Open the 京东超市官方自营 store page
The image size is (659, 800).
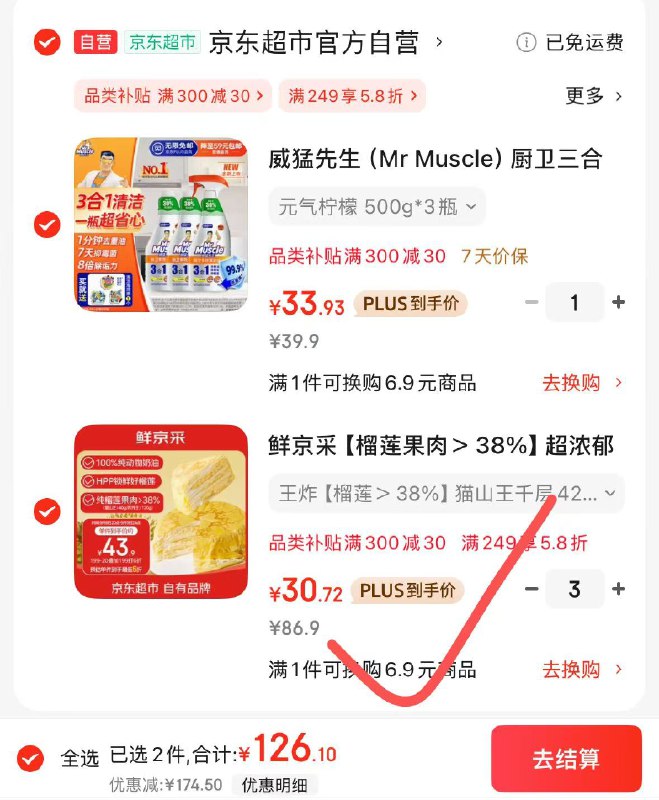[x=320, y=42]
